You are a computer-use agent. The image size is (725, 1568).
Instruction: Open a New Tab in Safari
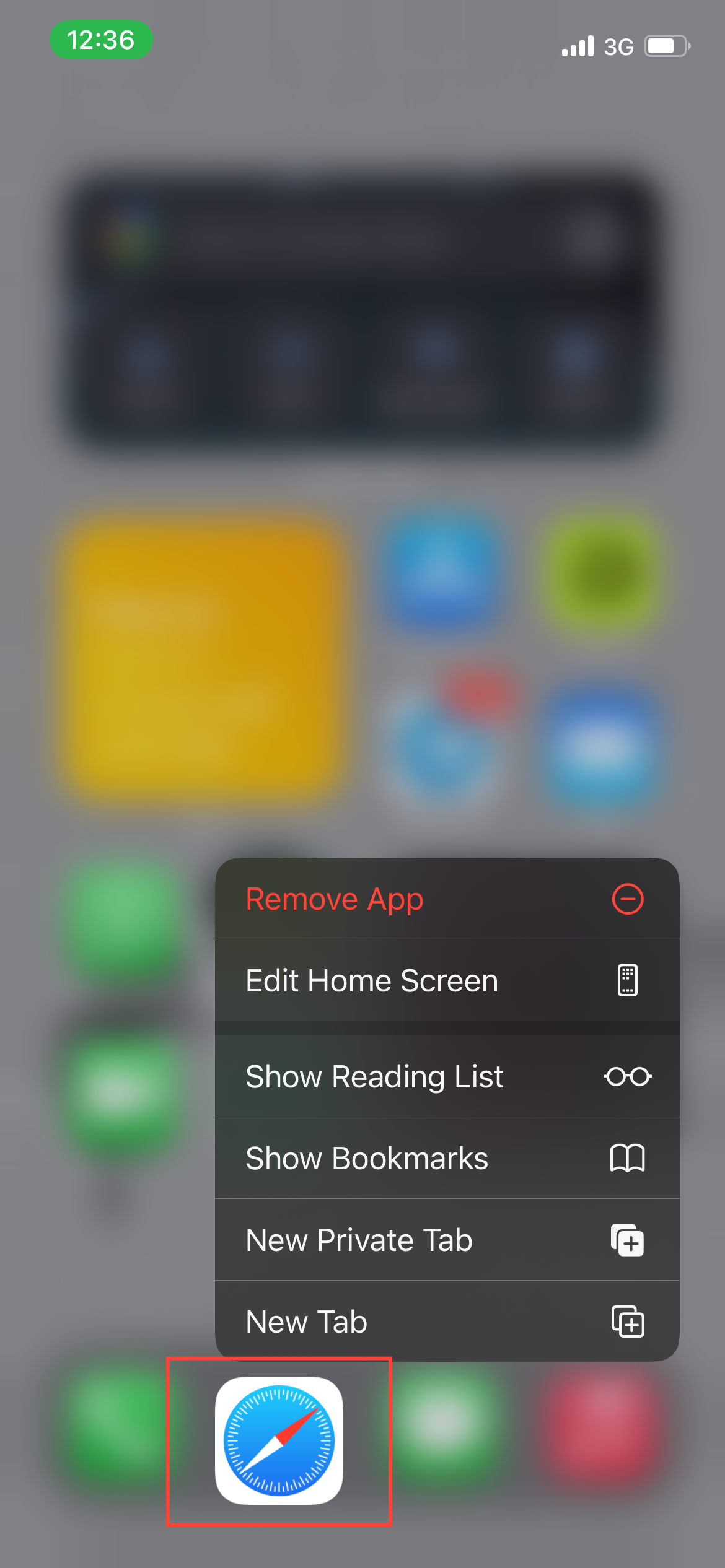click(446, 1322)
